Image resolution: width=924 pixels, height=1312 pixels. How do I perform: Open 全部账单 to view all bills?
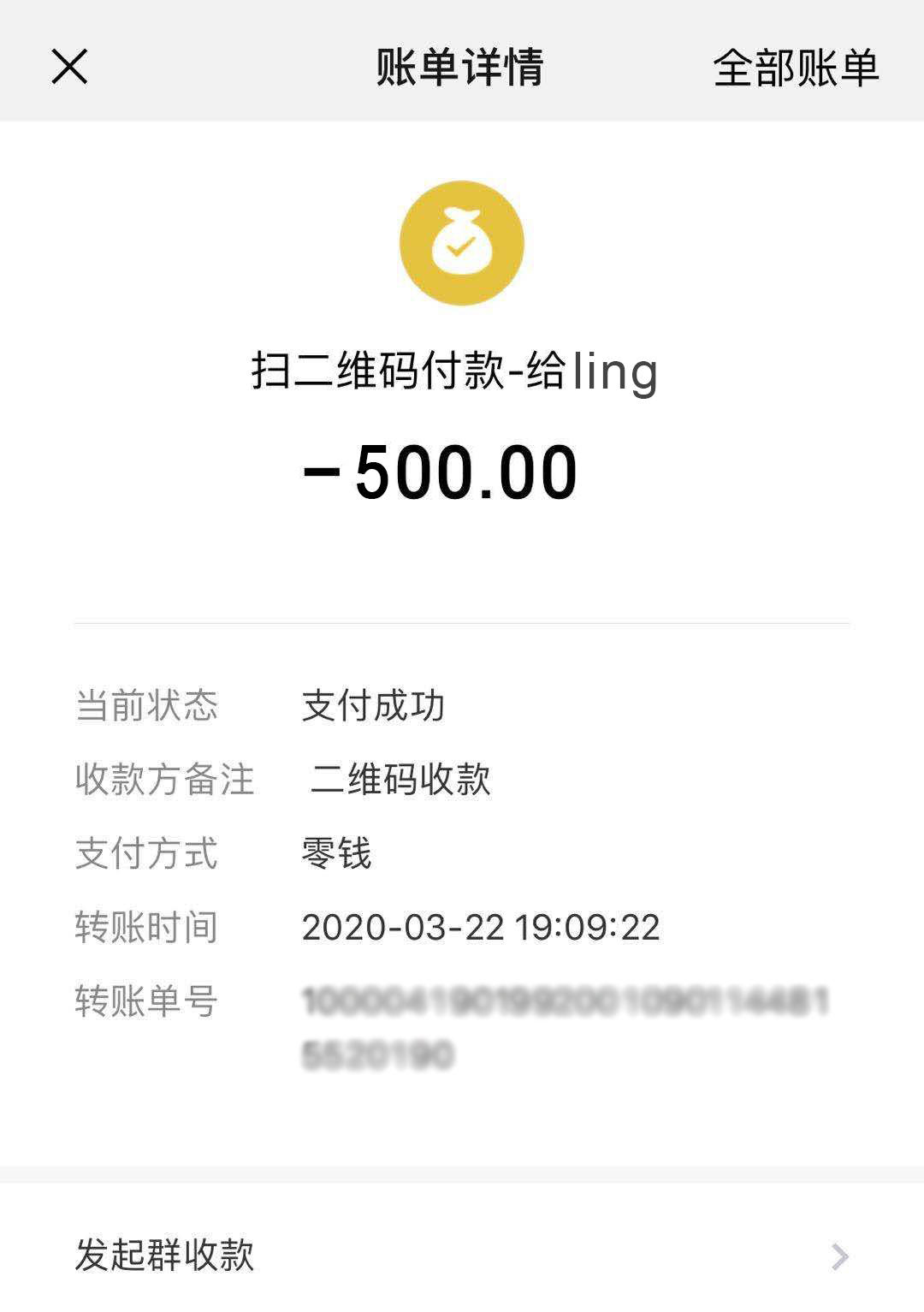click(795, 68)
